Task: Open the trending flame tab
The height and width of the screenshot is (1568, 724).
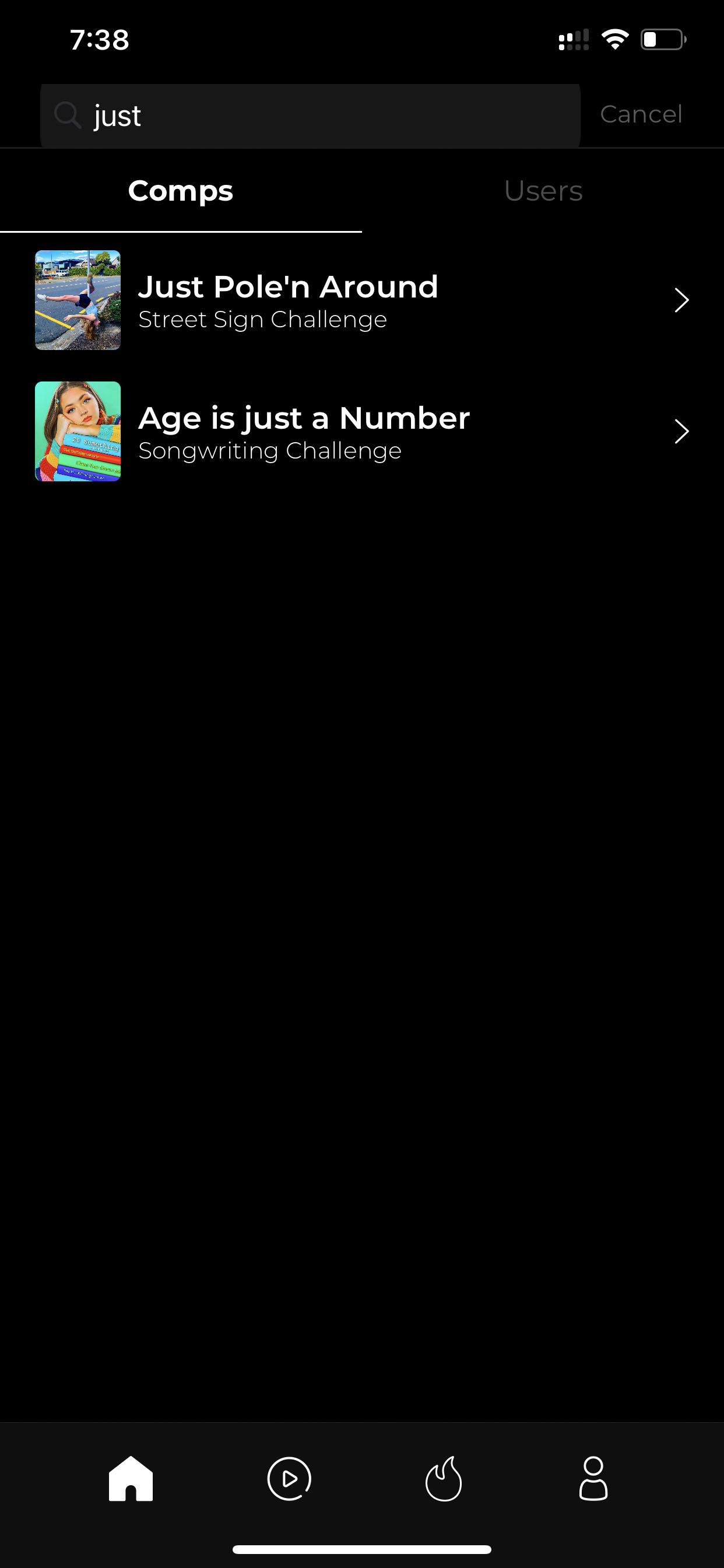Action: (x=444, y=1479)
